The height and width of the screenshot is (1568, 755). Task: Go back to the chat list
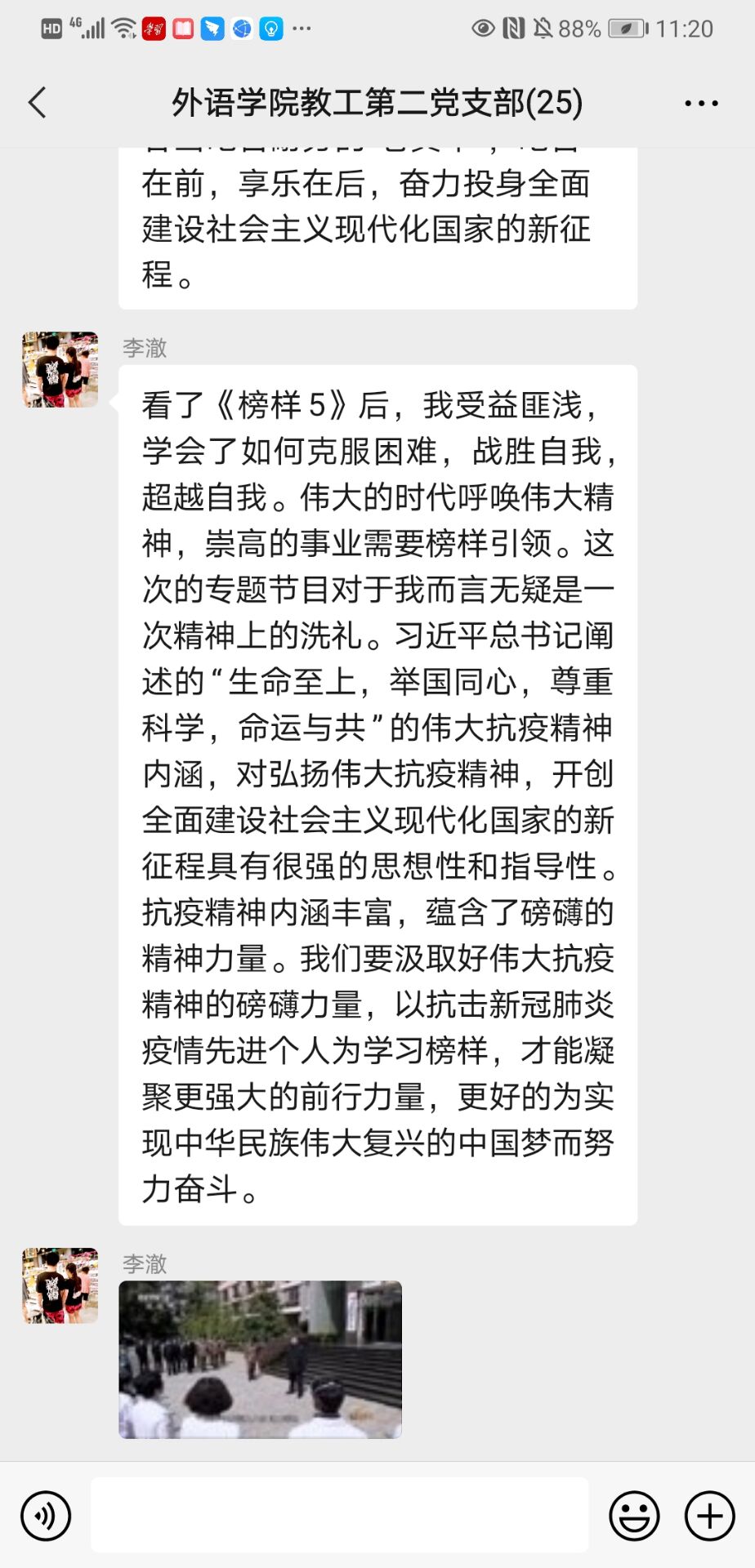pos(38,103)
